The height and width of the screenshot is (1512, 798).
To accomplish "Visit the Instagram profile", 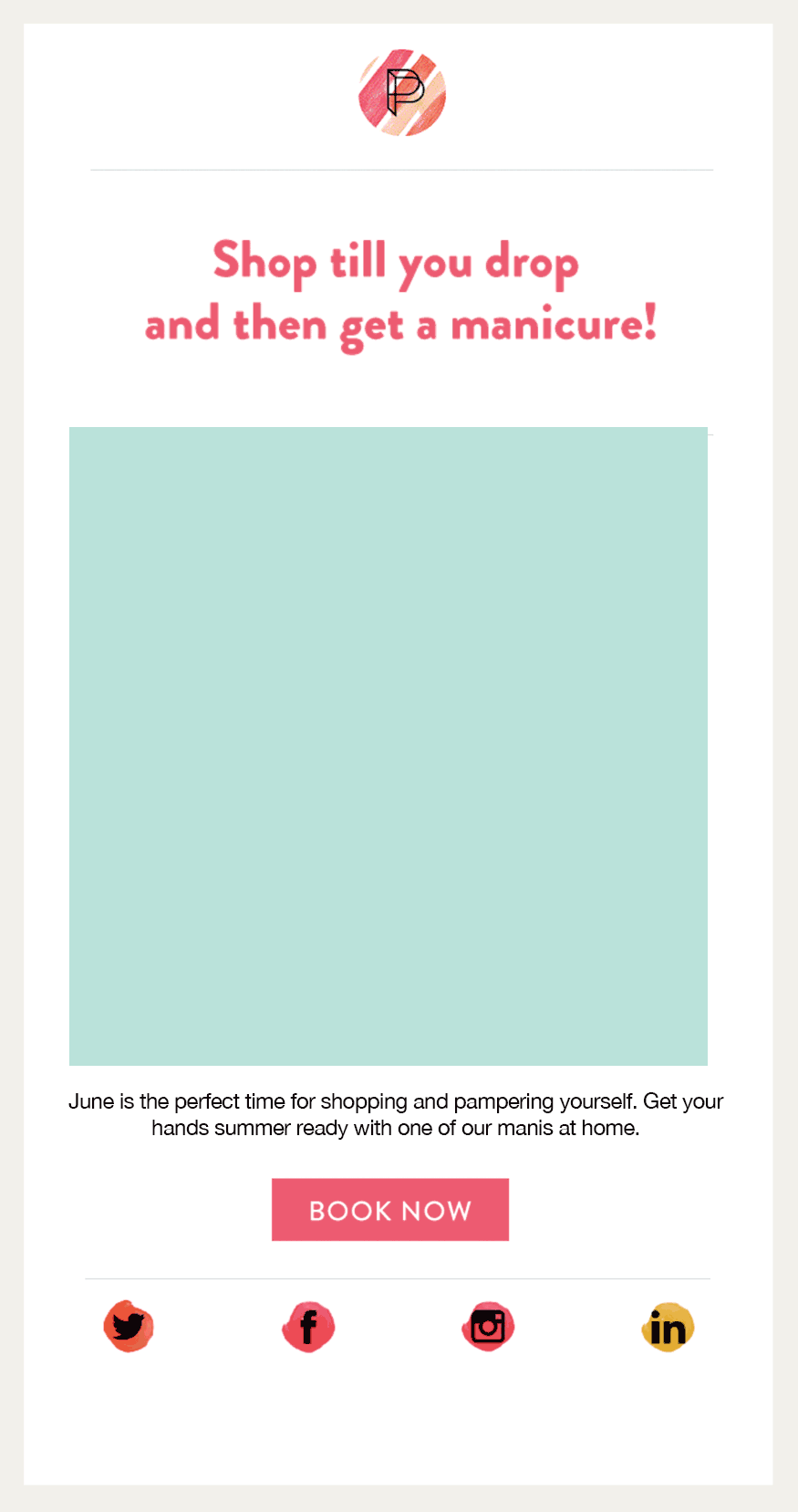I will click(x=488, y=1327).
